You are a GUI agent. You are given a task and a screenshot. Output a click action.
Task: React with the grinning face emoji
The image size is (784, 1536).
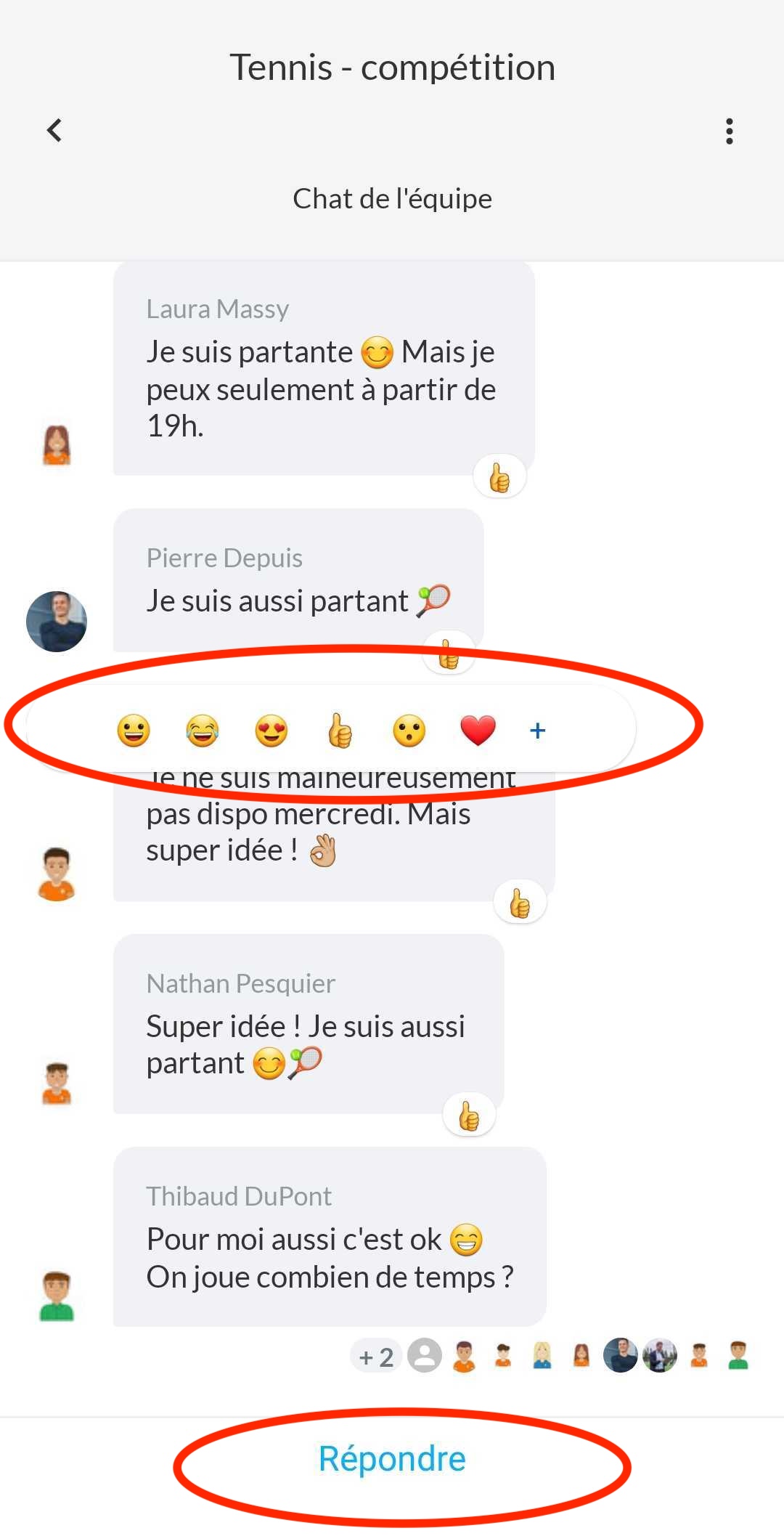(134, 731)
